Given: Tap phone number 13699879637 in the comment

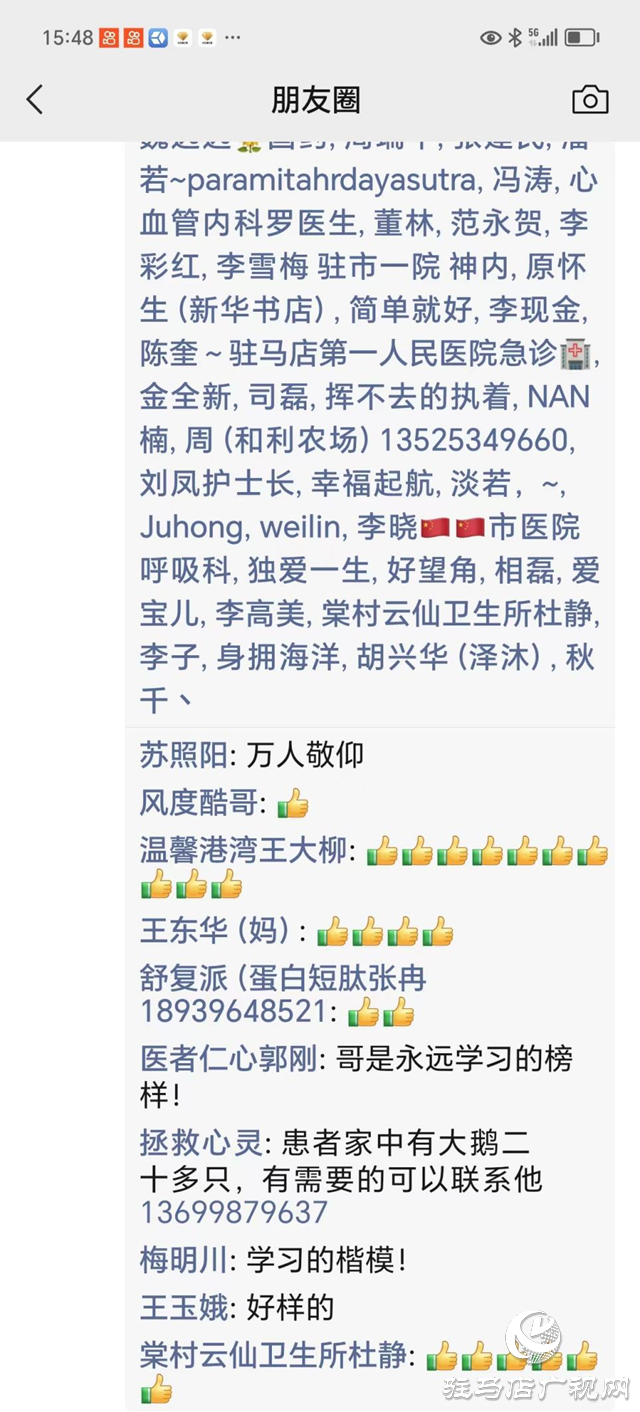Looking at the screenshot, I should coord(234,1213).
